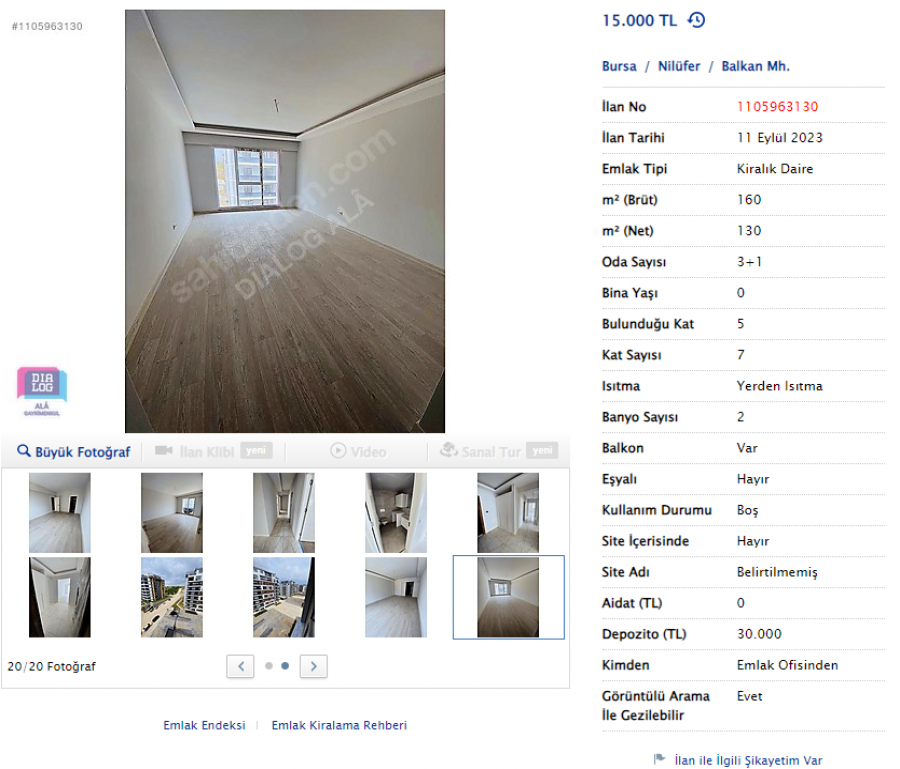Select first page dot indicator
Screen dimensions: 900x769
click(x=268, y=666)
